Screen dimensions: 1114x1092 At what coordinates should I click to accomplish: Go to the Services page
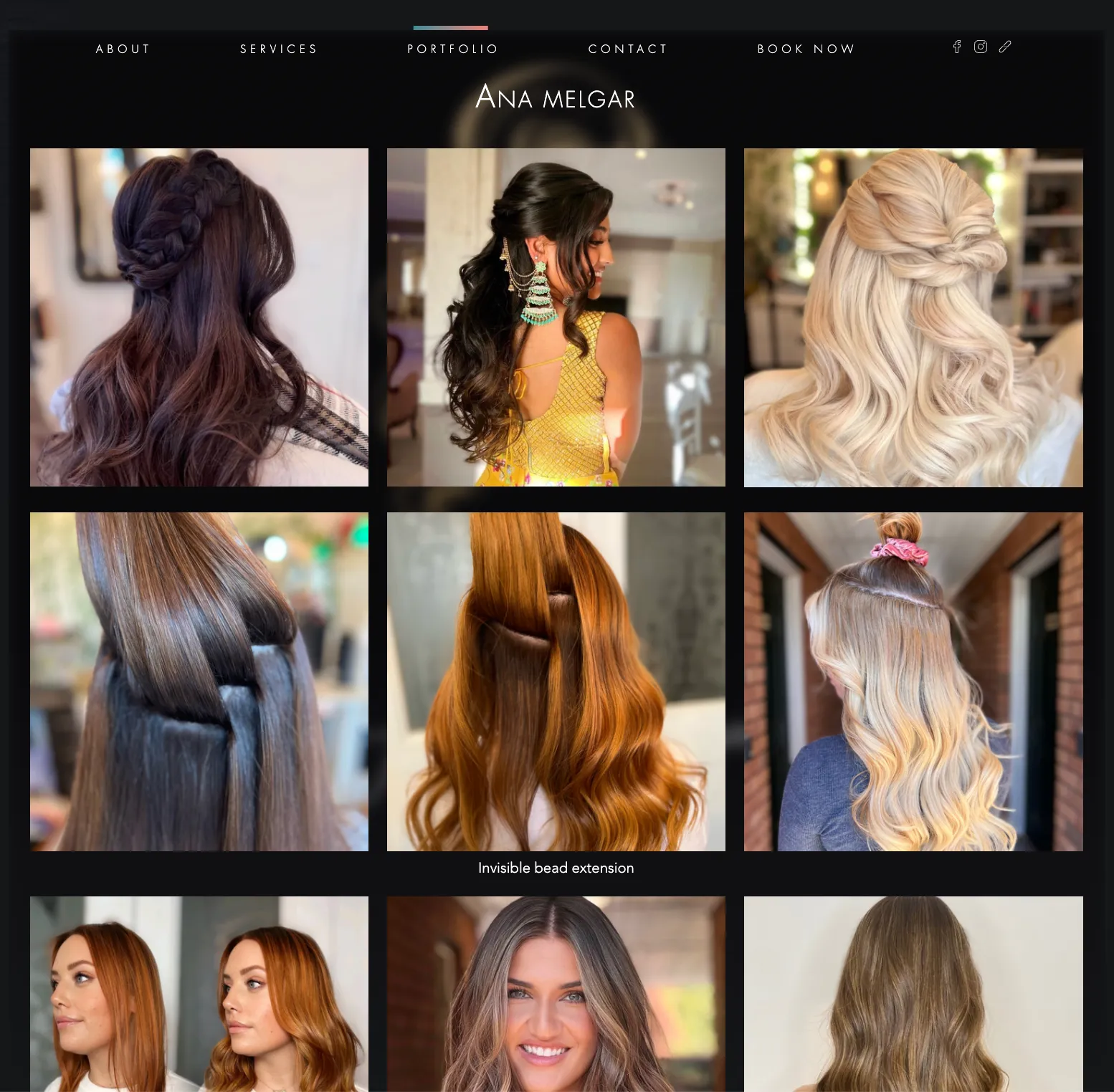click(x=278, y=49)
